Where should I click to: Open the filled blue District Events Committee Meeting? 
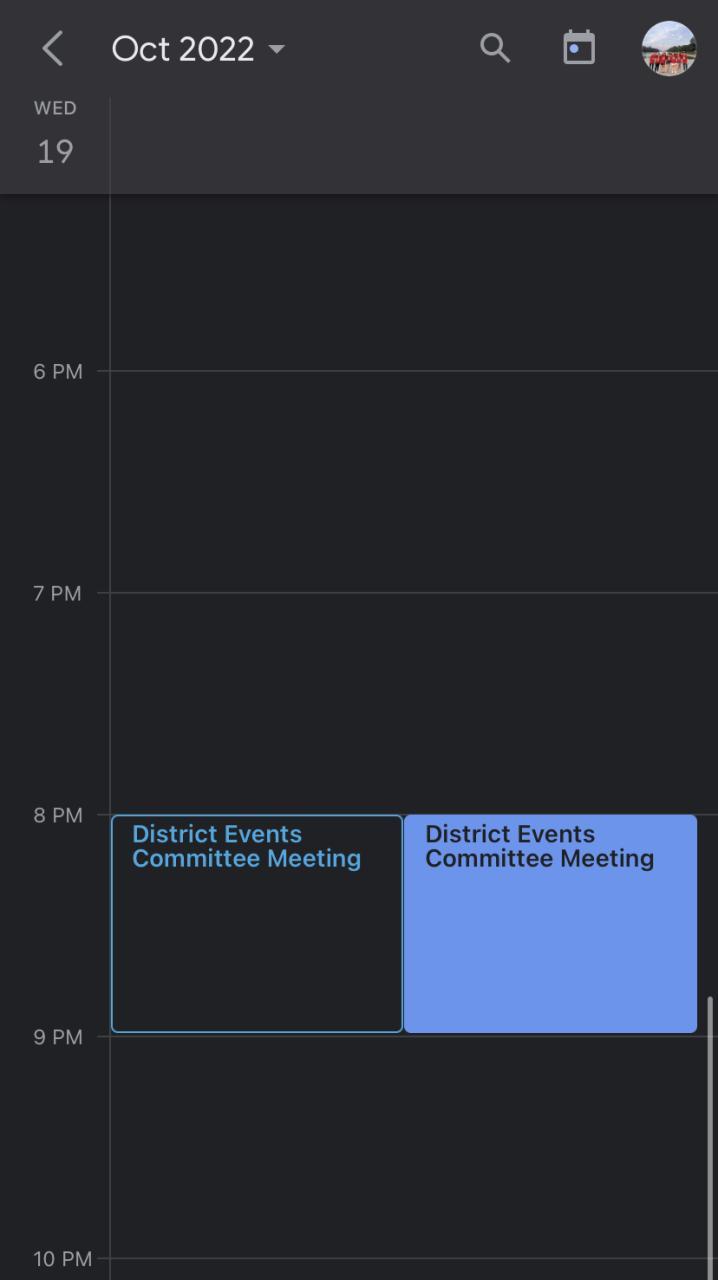click(550, 923)
